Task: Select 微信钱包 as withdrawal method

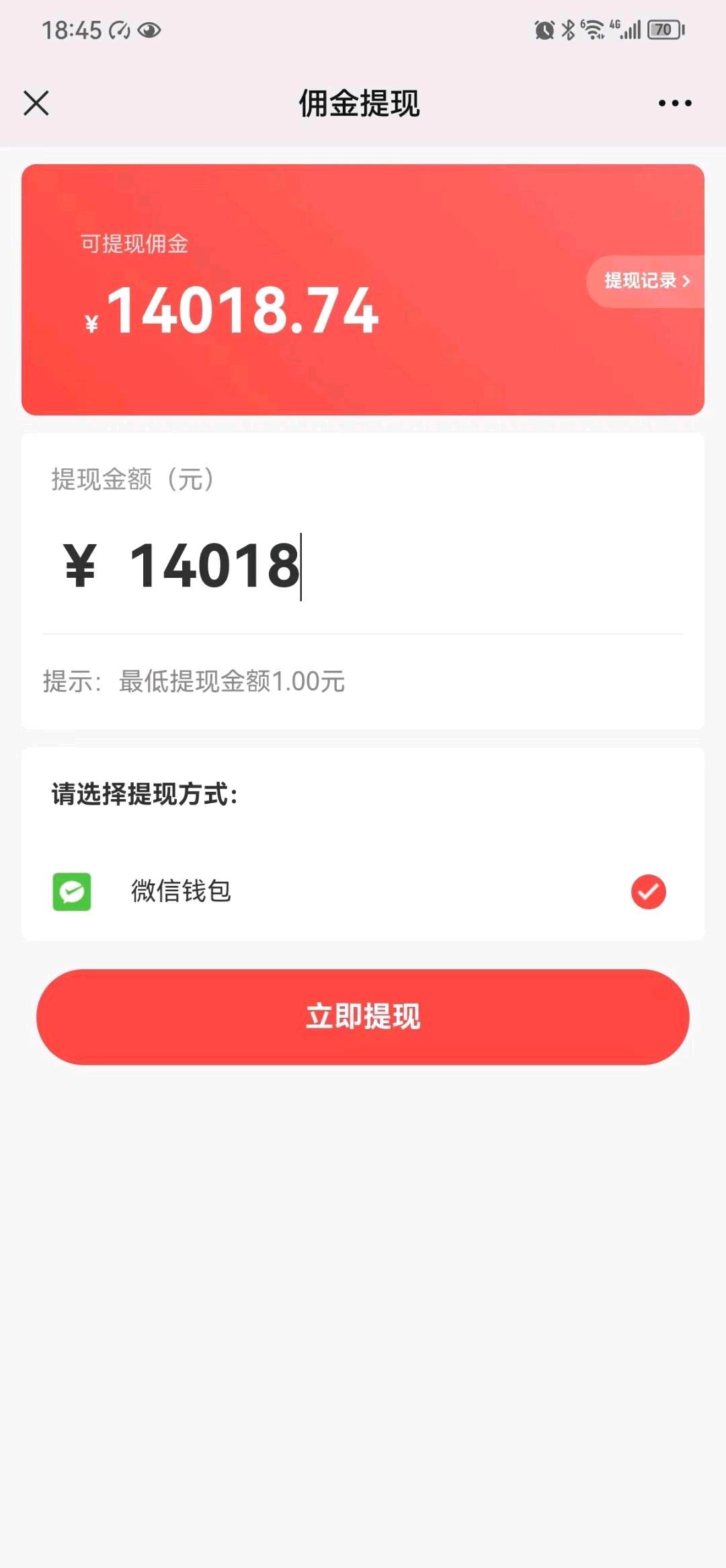Action: point(363,891)
